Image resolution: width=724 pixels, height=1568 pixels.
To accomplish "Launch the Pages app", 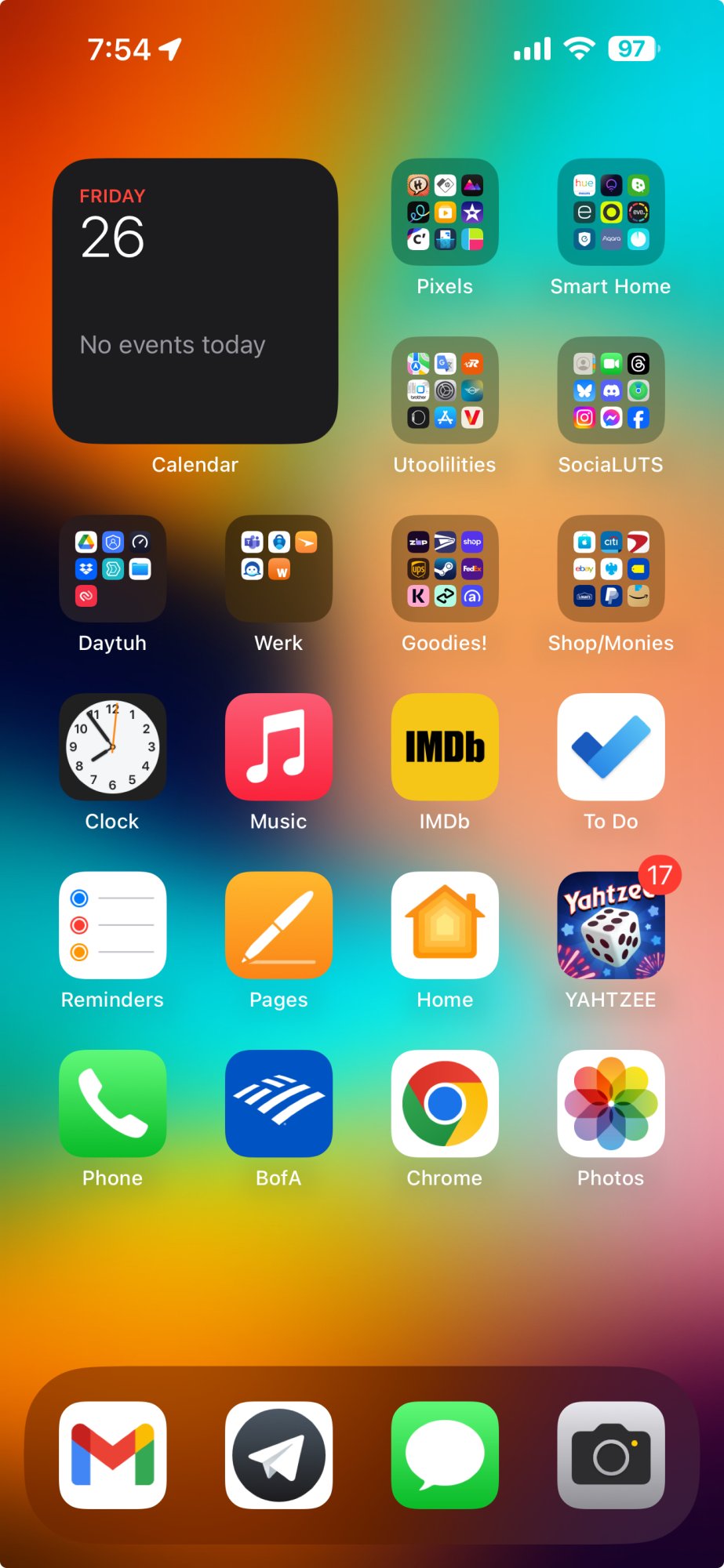I will (x=278, y=925).
